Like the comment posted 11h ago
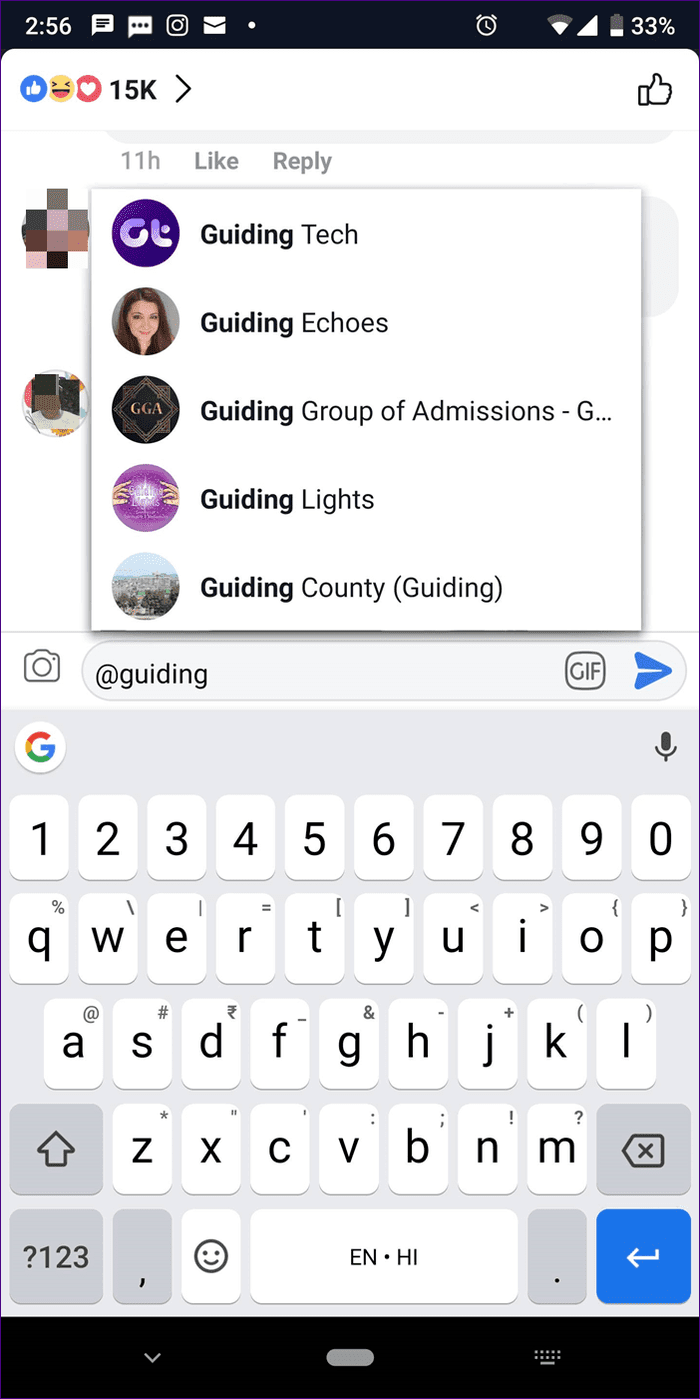The width and height of the screenshot is (700, 1399). 216,161
